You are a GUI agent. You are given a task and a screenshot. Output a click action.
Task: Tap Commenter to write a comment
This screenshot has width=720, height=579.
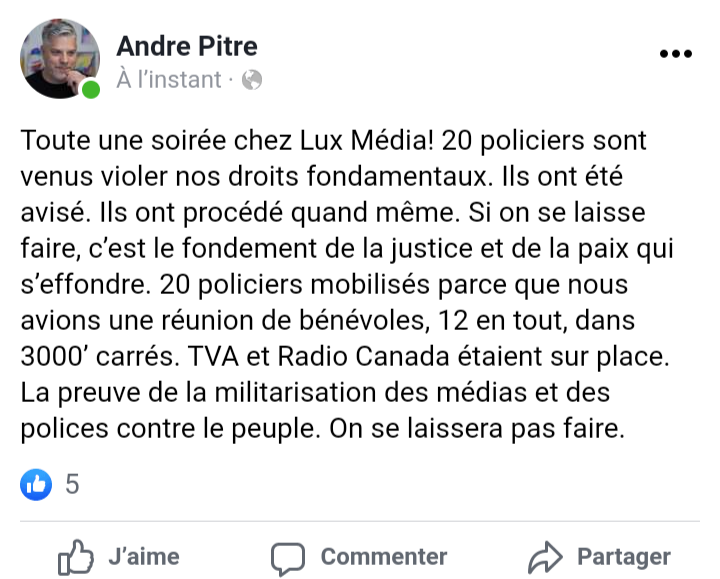[360, 557]
